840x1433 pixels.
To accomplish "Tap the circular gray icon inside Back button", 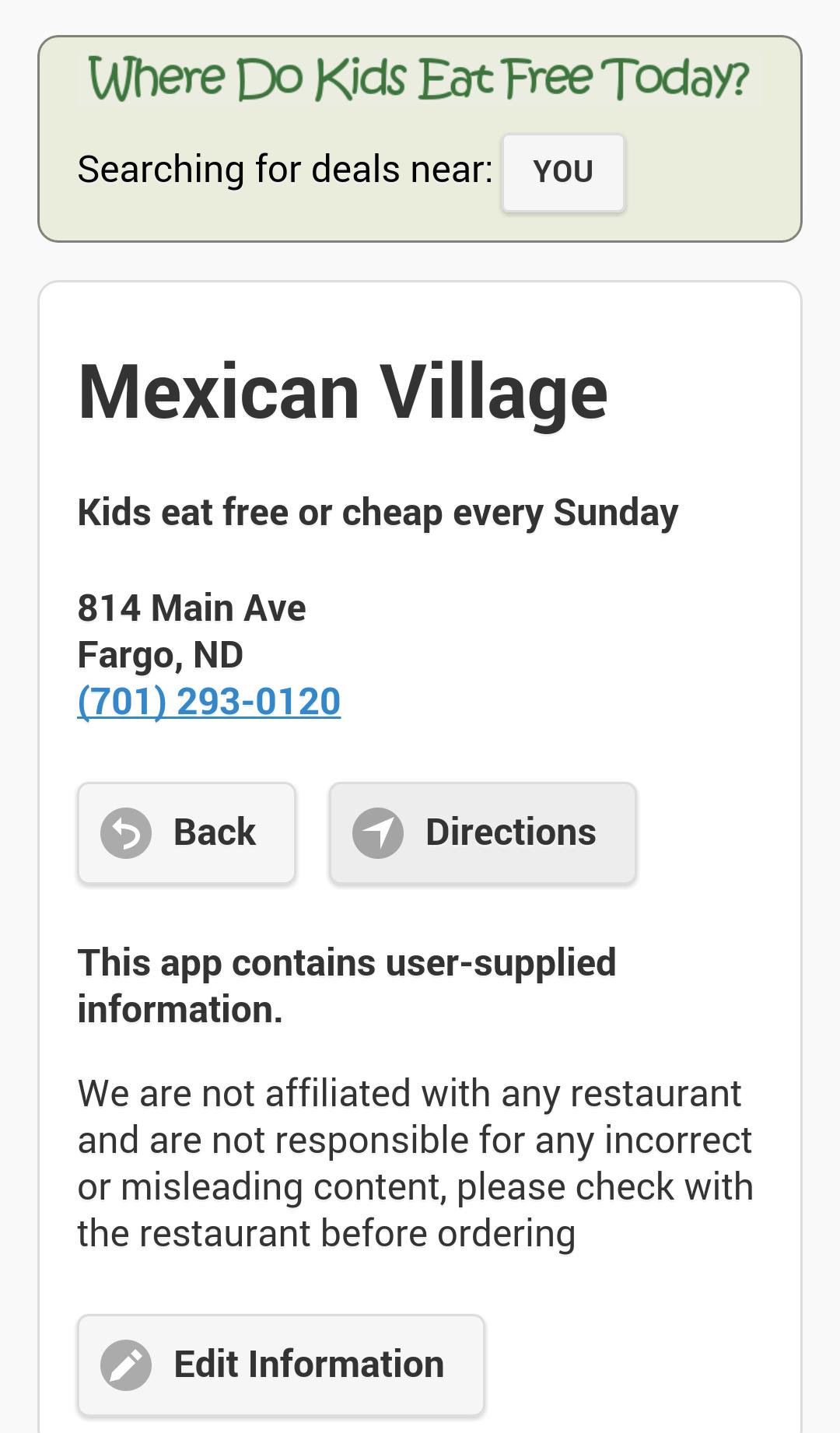I will (124, 832).
